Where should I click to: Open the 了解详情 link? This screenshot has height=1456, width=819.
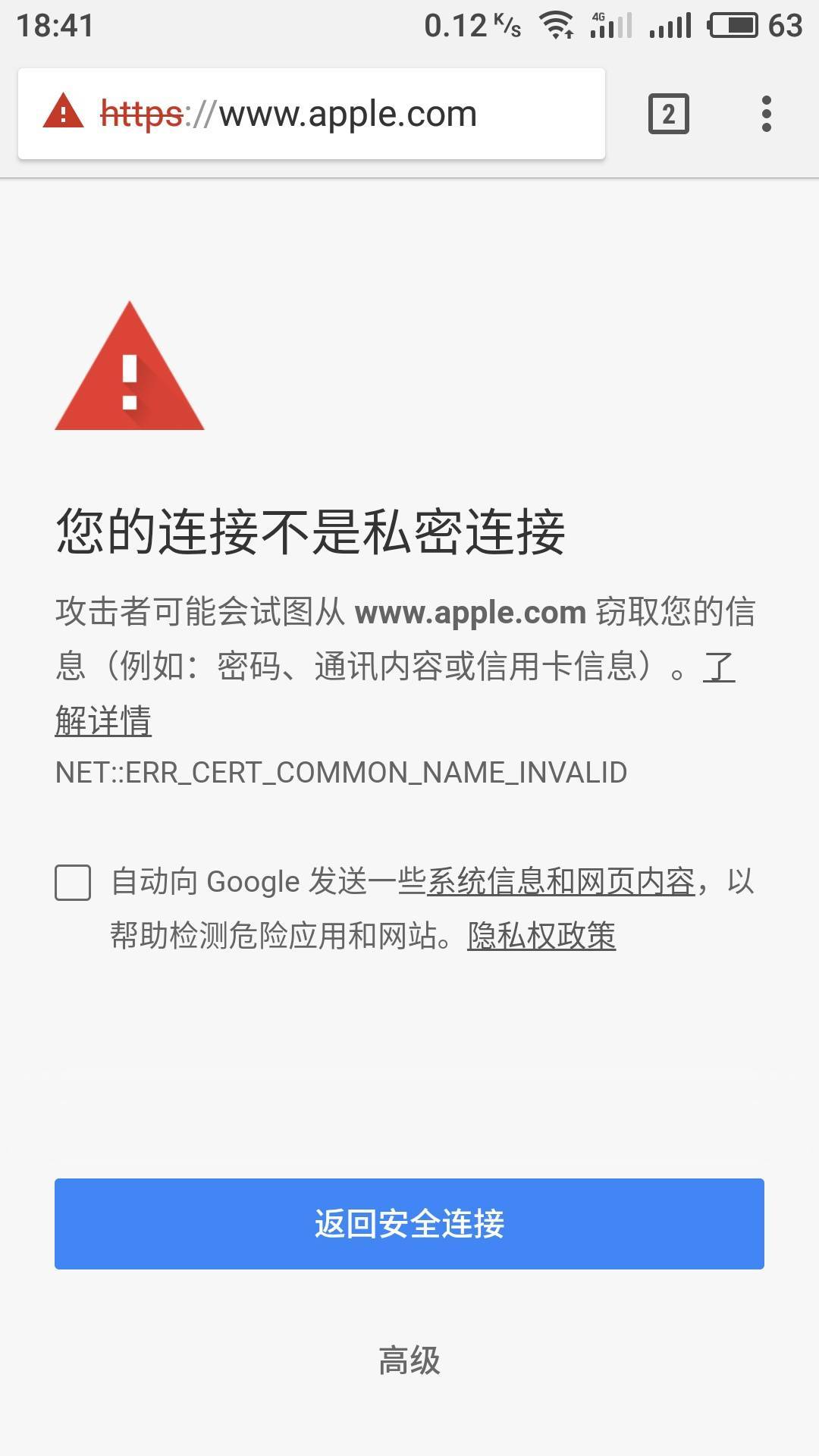(x=102, y=720)
